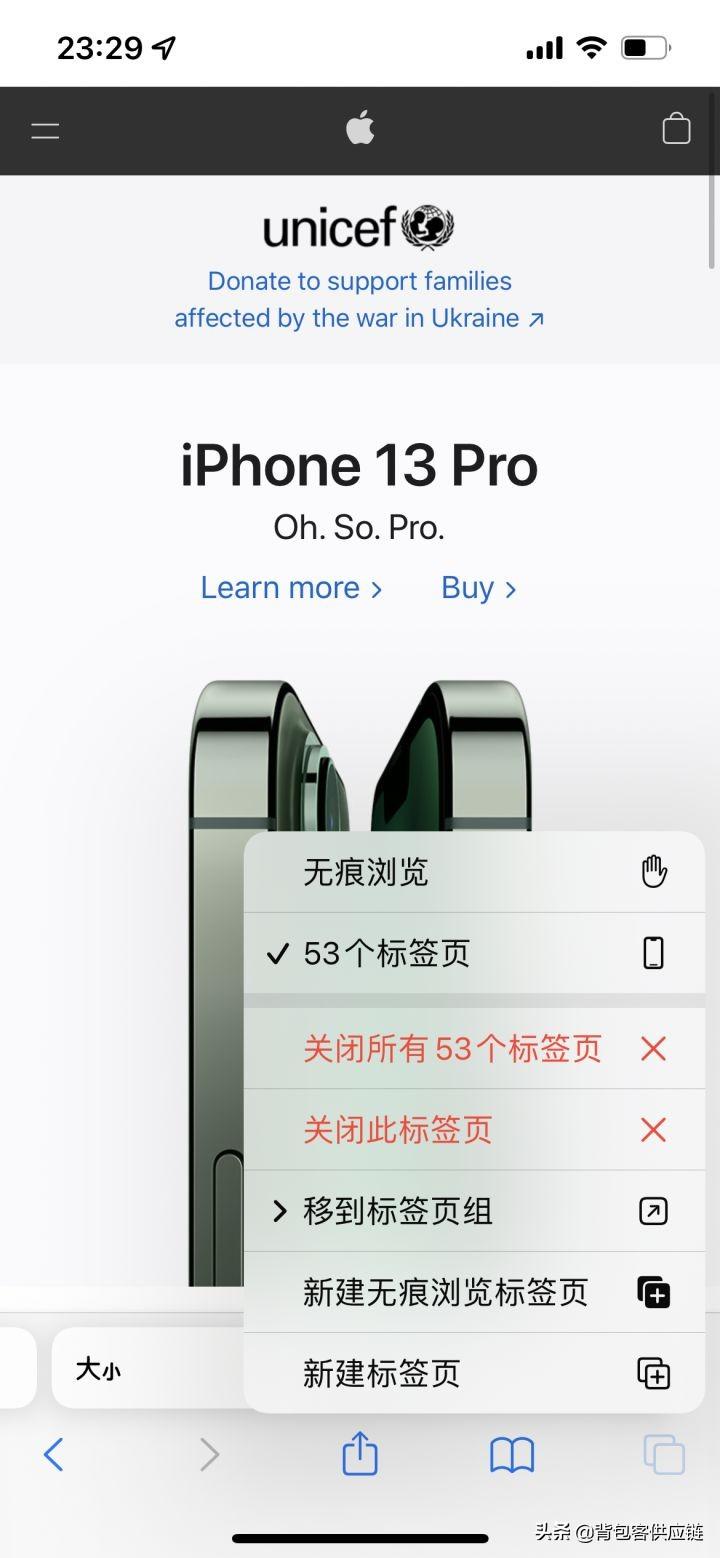Select 新建无痕浏览标签页
Image resolution: width=720 pixels, height=1558 pixels.
[474, 1292]
